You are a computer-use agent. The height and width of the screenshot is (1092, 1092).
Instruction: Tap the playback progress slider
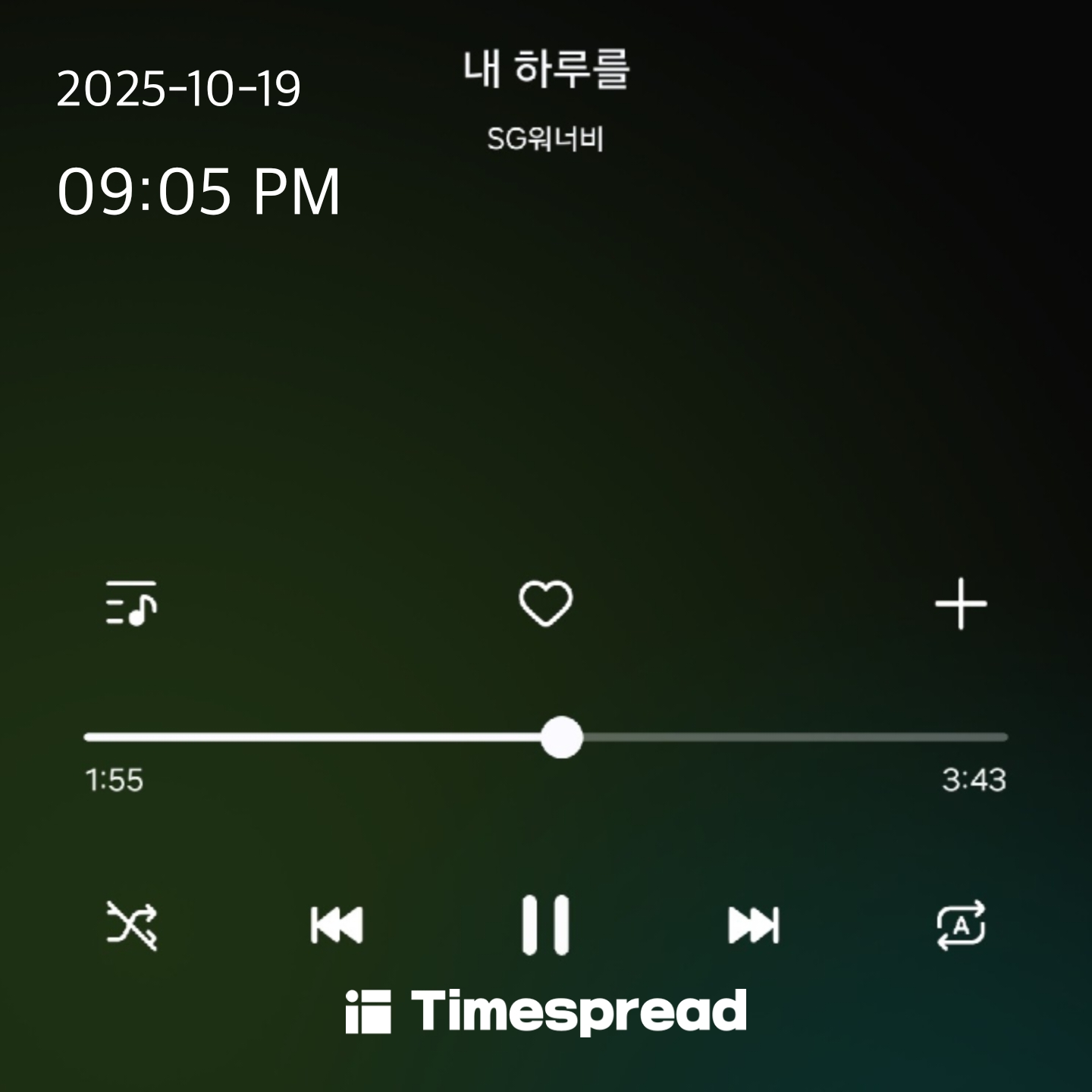[x=561, y=737]
